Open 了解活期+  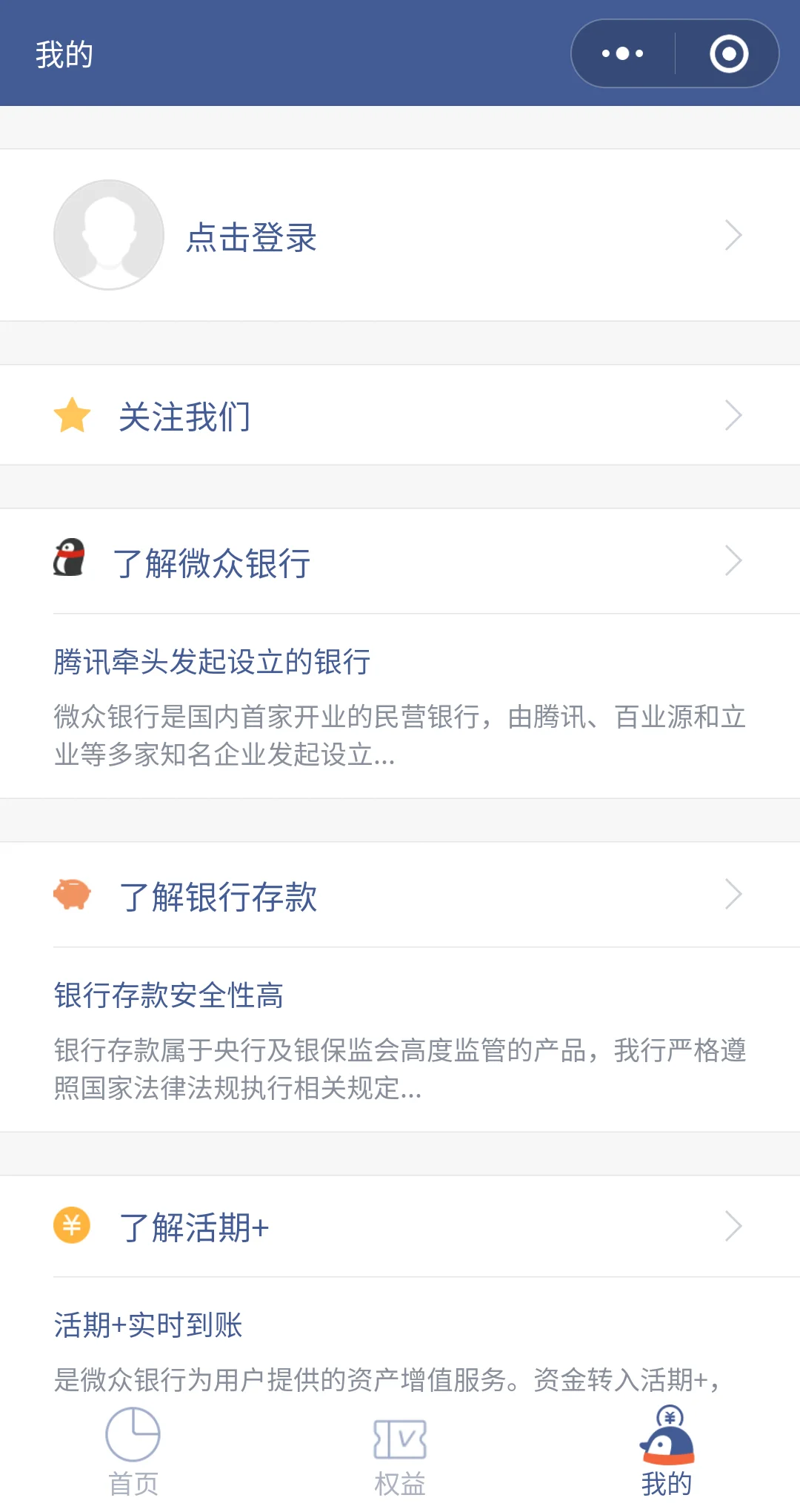(x=400, y=1227)
